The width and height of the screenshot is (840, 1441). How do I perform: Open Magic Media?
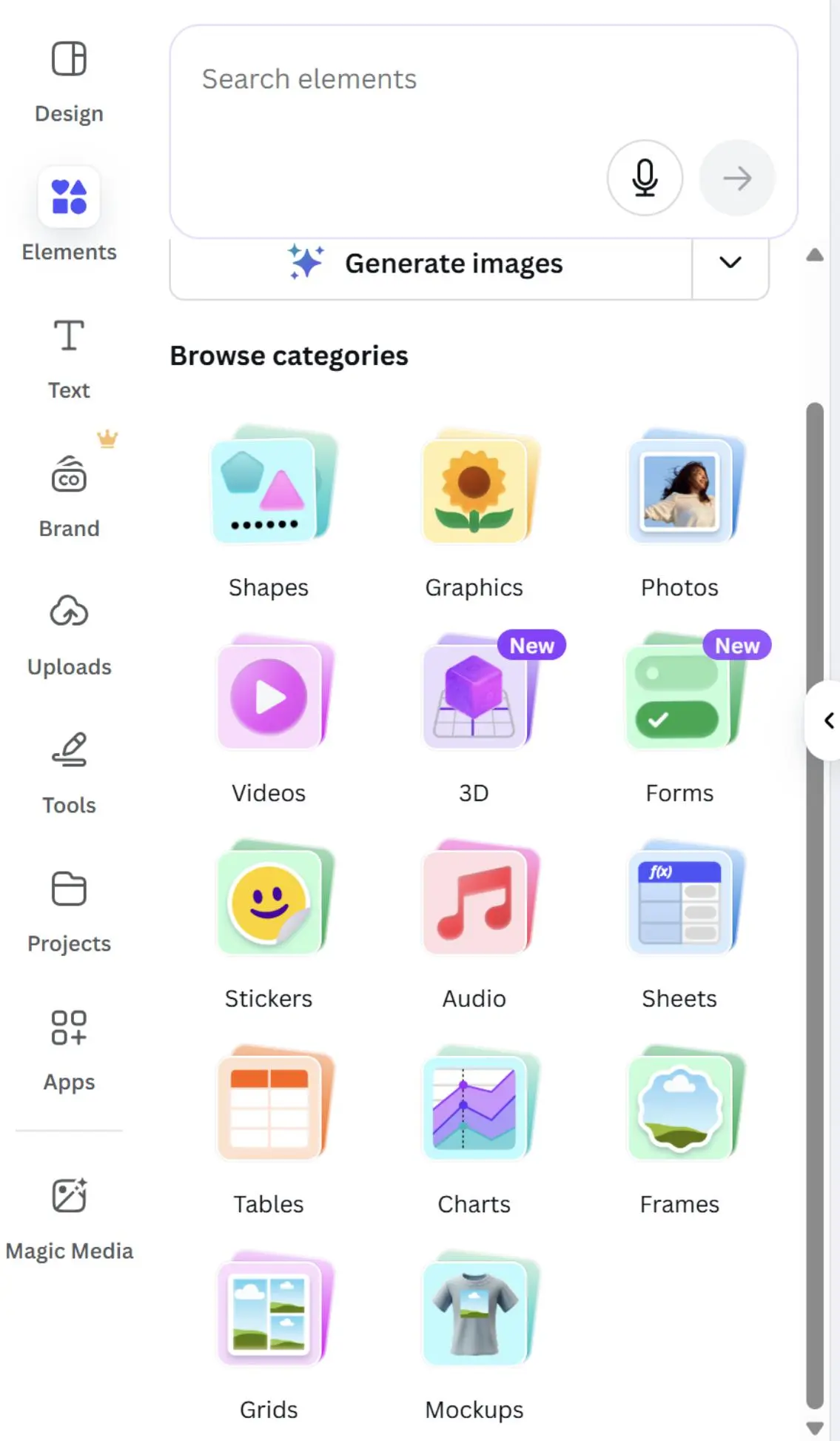click(69, 1214)
